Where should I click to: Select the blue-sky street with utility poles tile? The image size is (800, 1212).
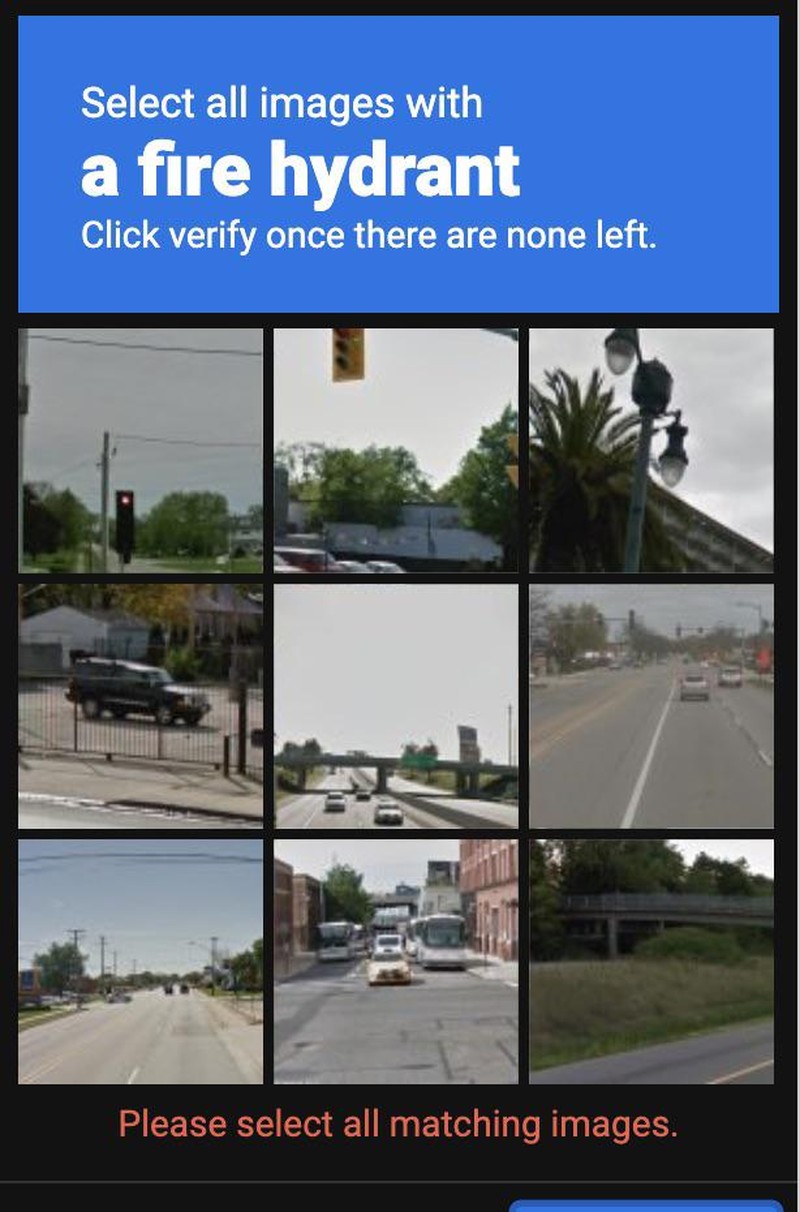coord(140,961)
